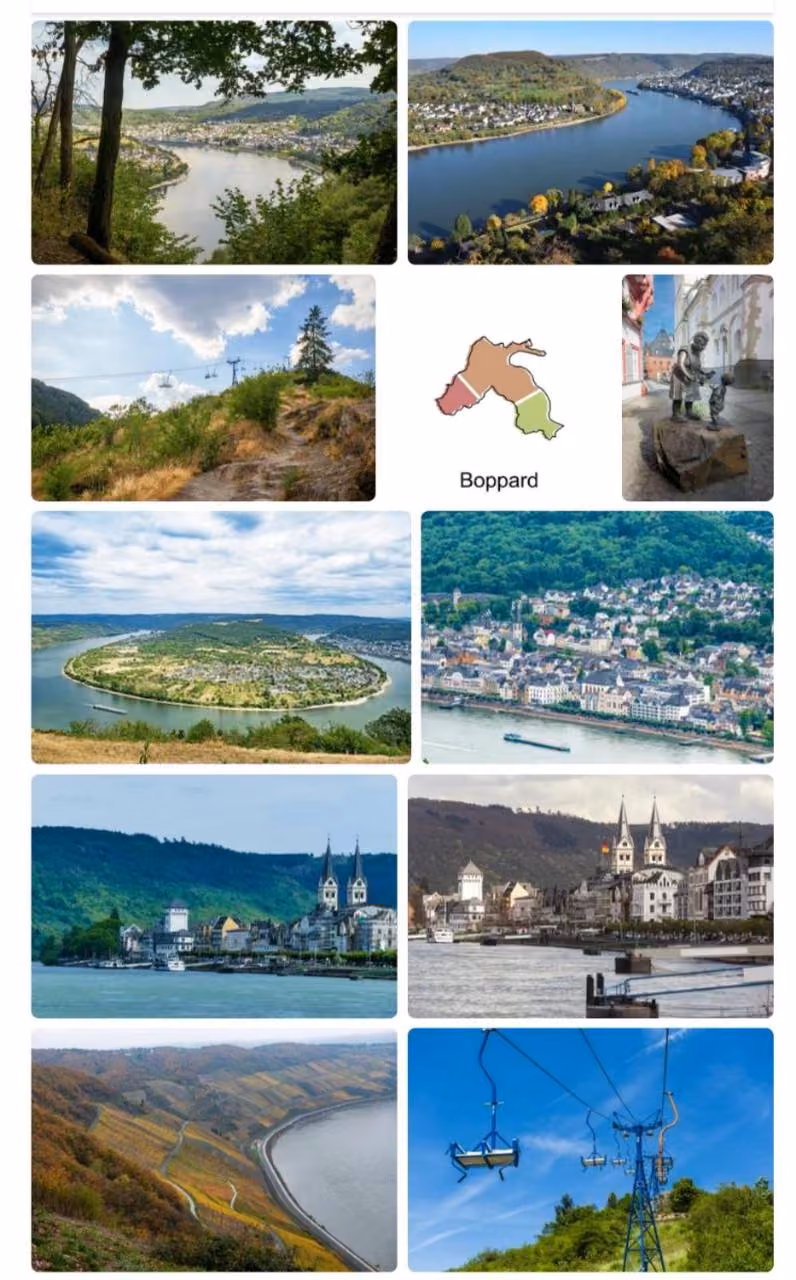Open the hillside trail with cable lift photo
This screenshot has height=1280, width=796.
[x=203, y=388]
